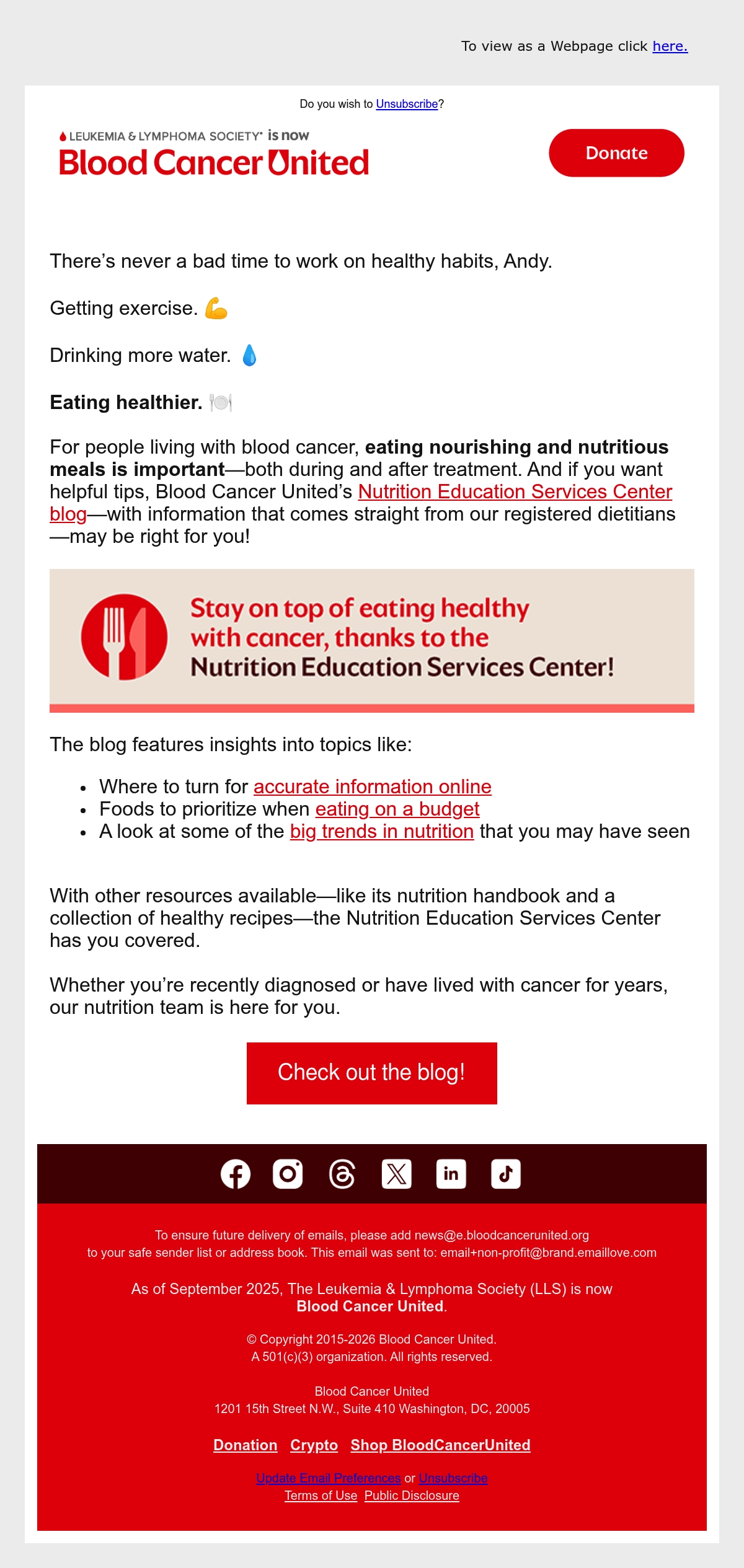Visit Shop BloodCancerUnited link

(441, 1445)
